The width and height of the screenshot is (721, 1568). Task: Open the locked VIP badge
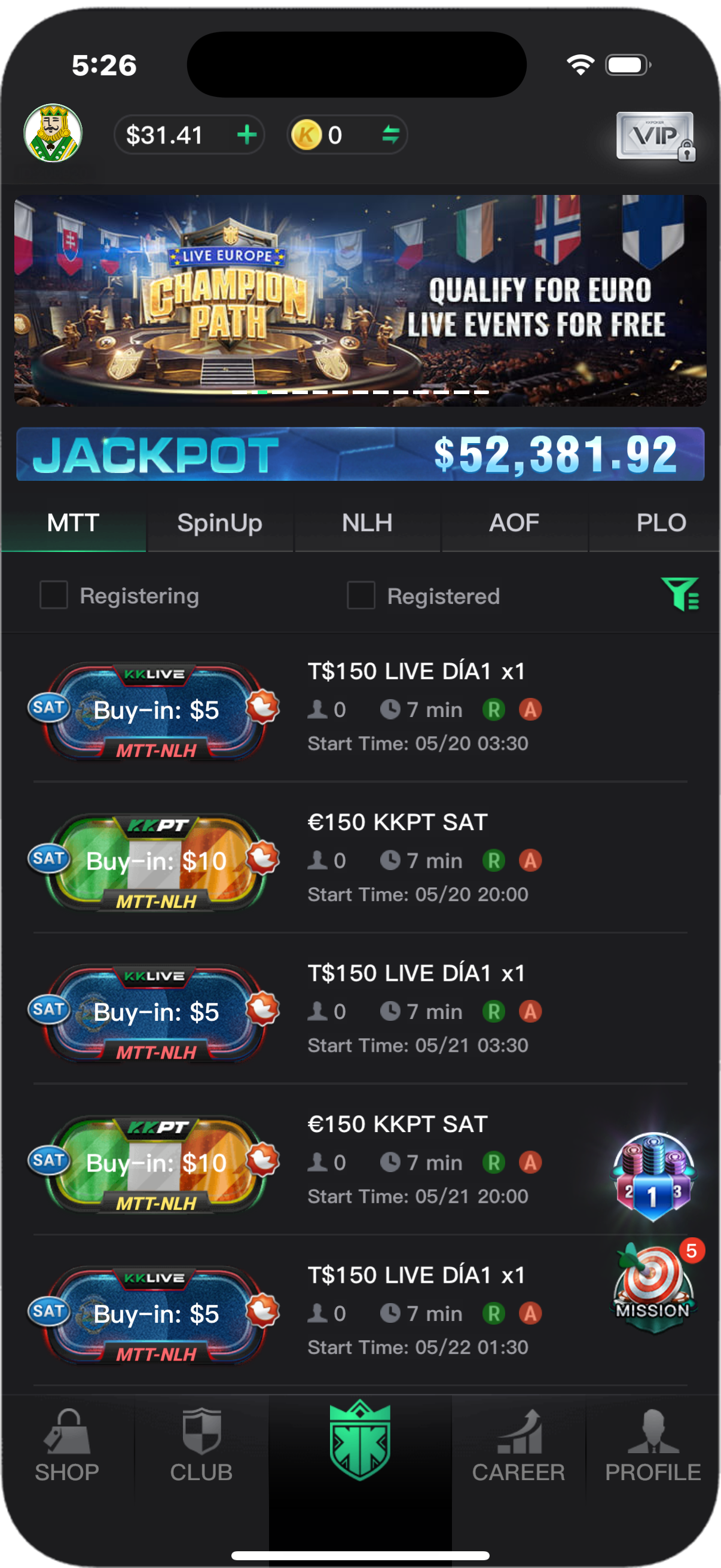(656, 136)
